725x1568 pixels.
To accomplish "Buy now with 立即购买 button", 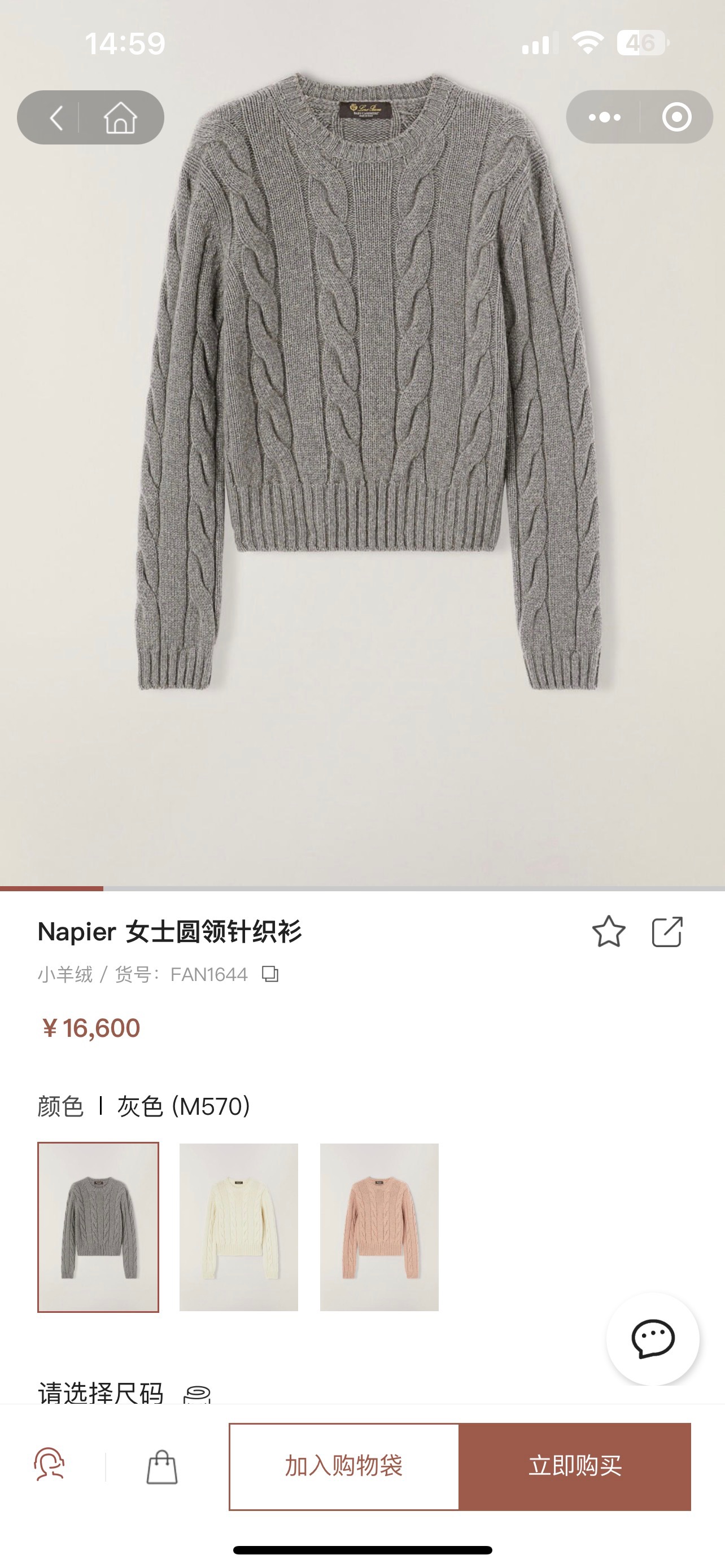I will coord(575,1466).
